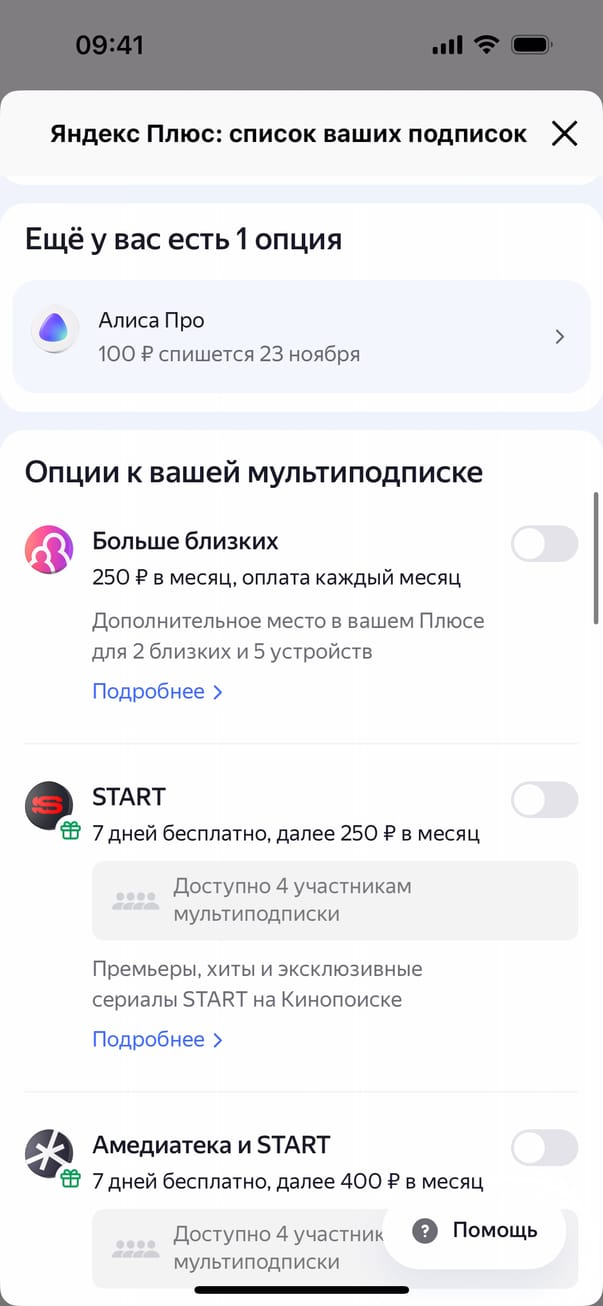Viewport: 603px width, 1306px height.
Task: Turn on the START option switch
Action: pyautogui.click(x=544, y=800)
